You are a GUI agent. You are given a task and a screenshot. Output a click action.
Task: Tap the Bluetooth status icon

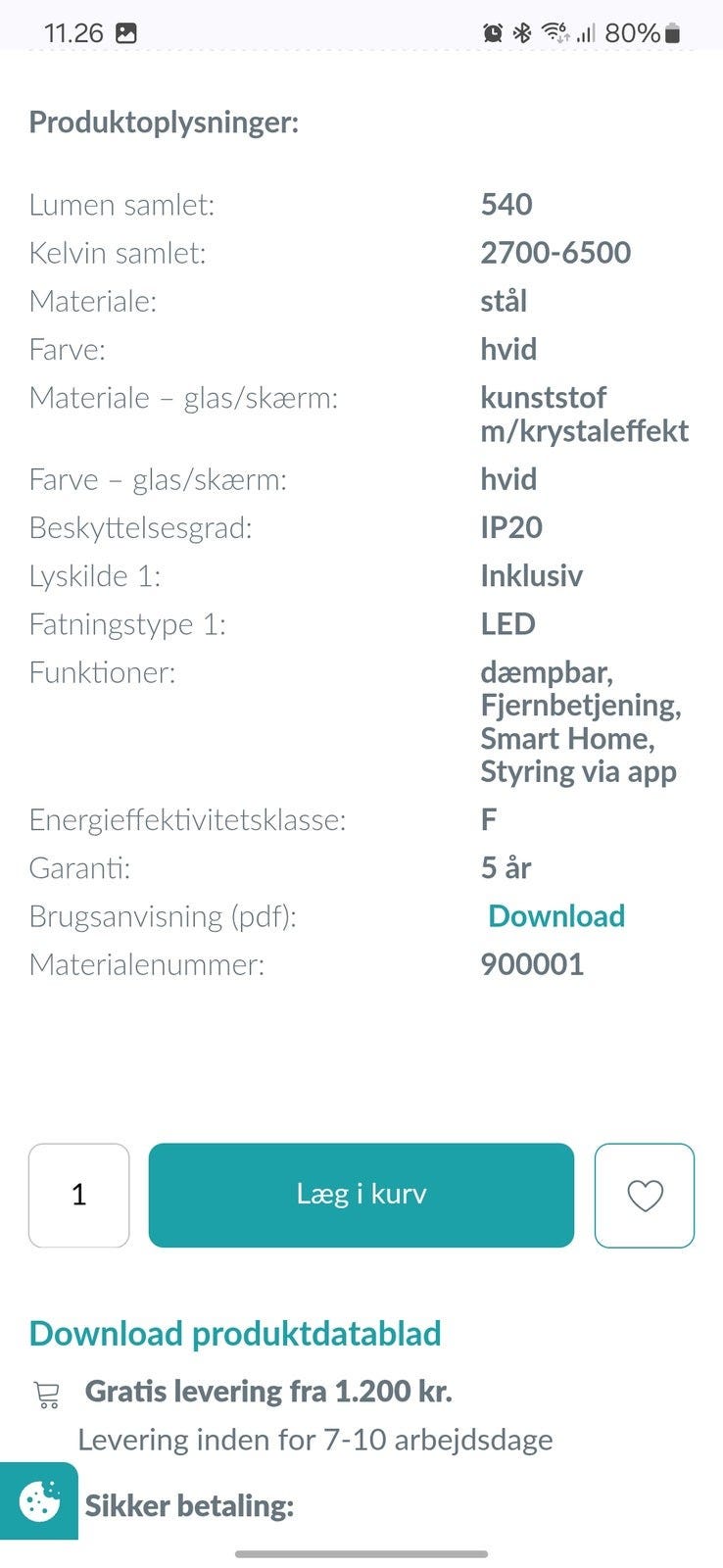point(520,31)
